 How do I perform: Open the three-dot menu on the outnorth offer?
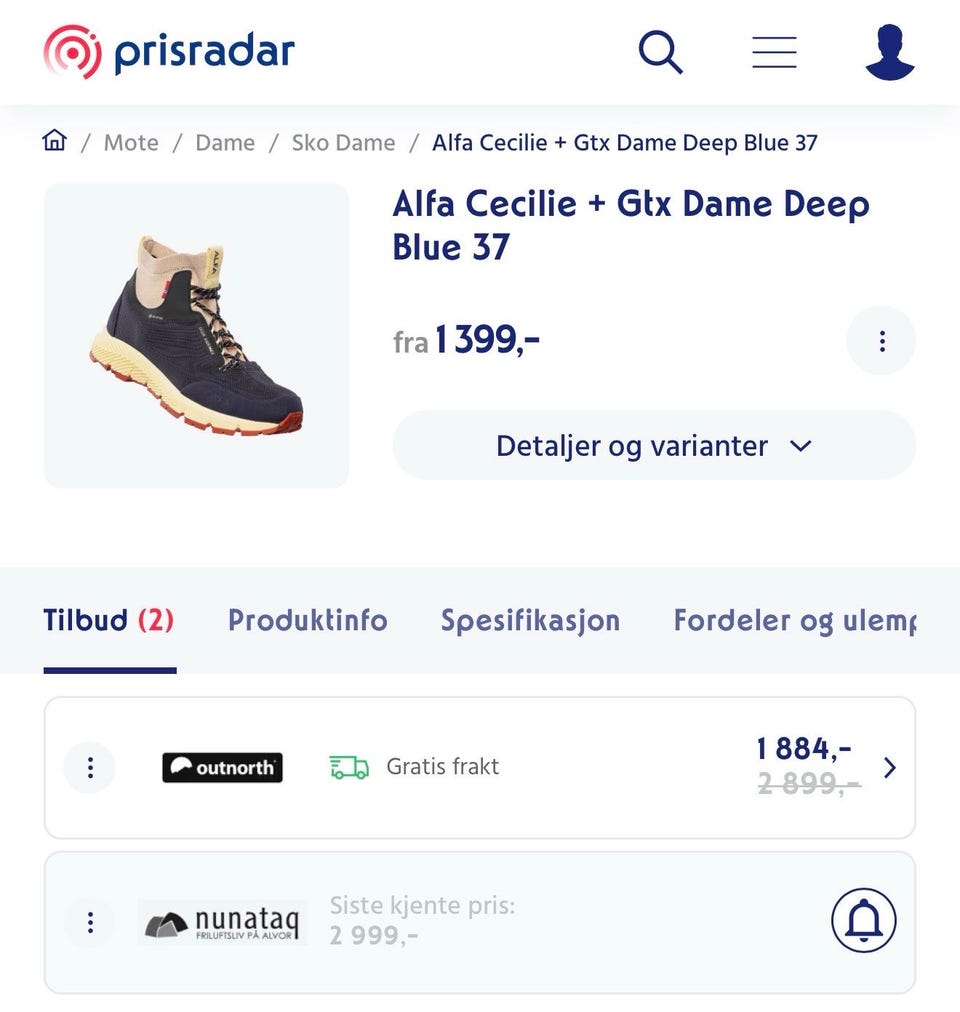pyautogui.click(x=89, y=768)
